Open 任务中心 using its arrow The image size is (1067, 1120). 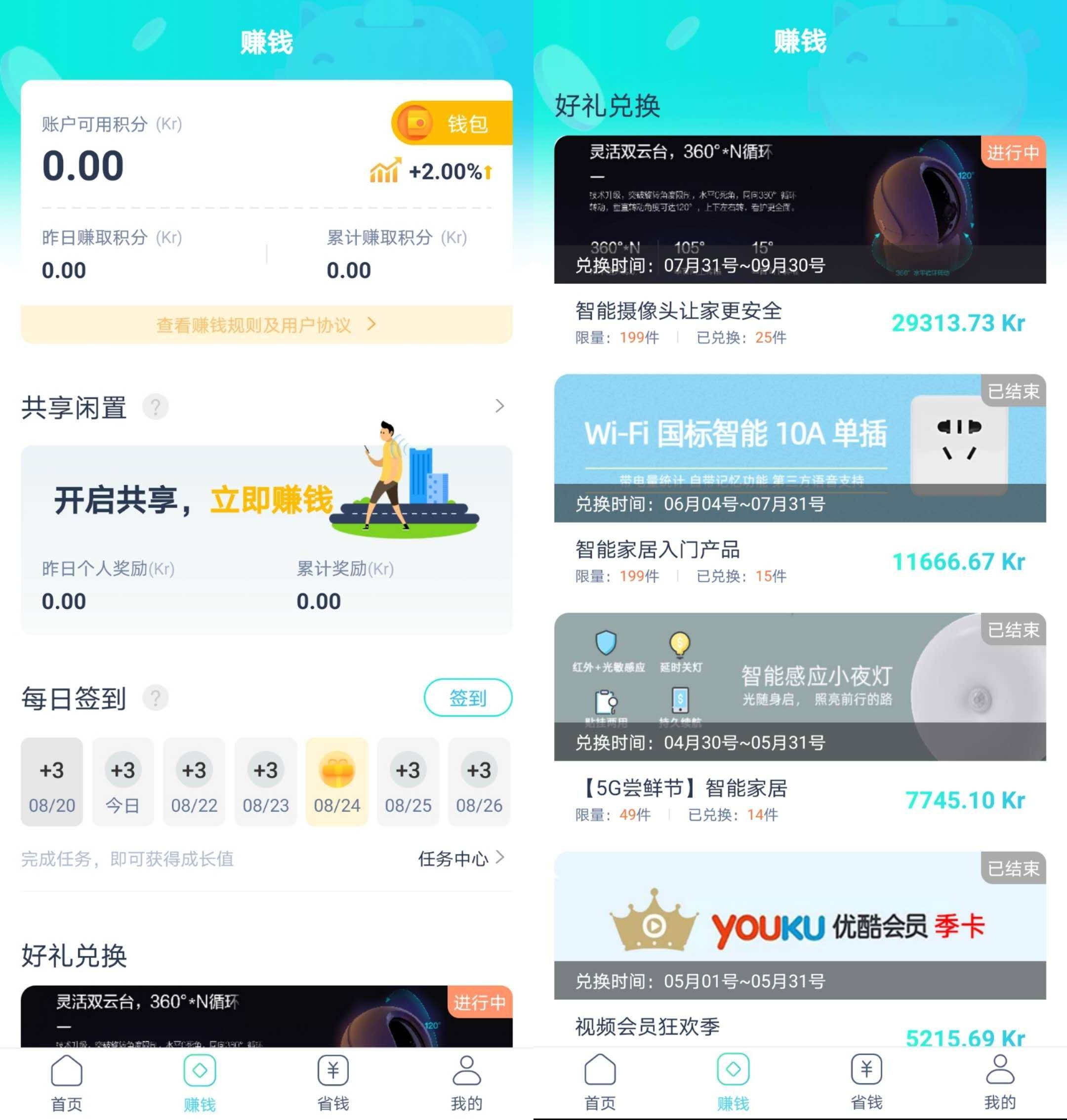500,859
